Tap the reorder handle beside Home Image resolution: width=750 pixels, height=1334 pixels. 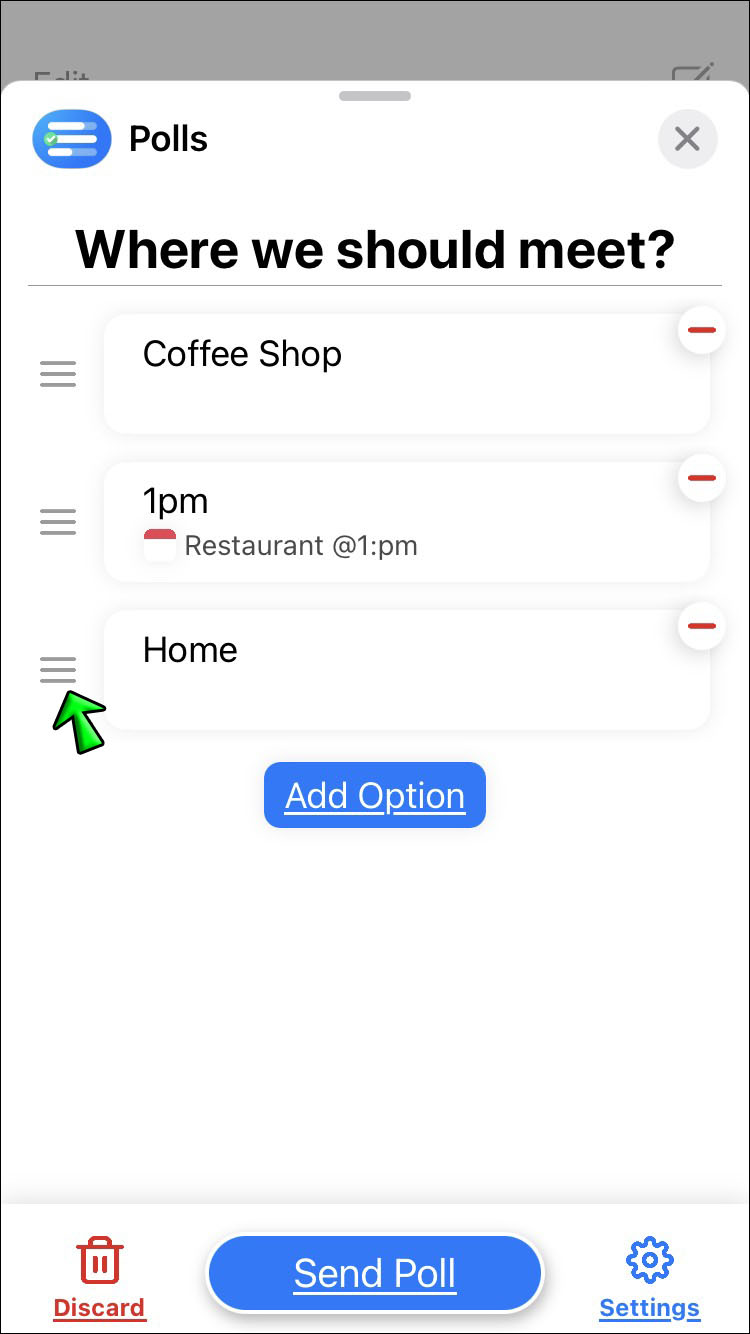[58, 669]
